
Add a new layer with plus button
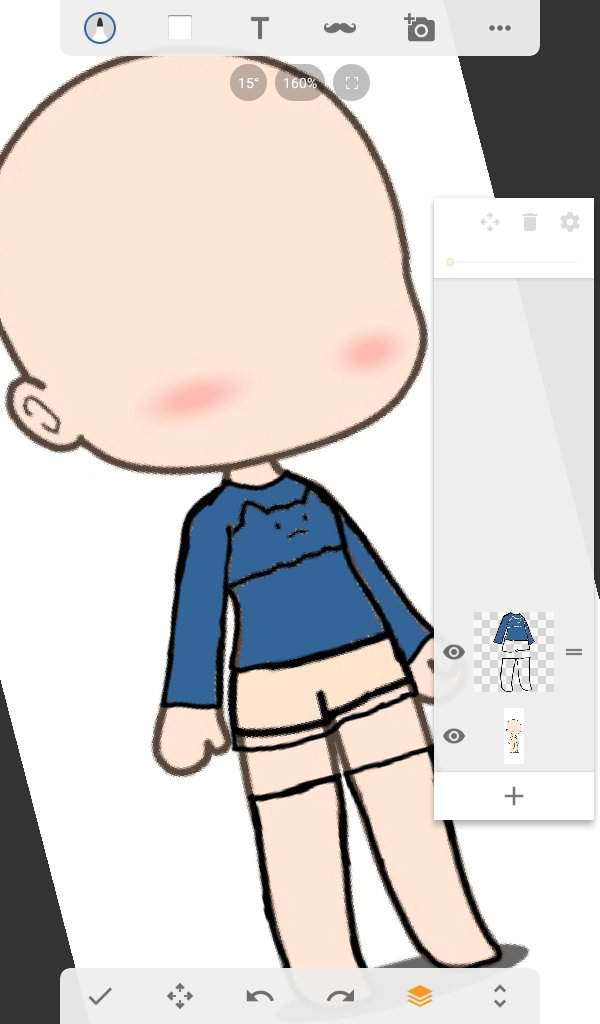coord(514,796)
